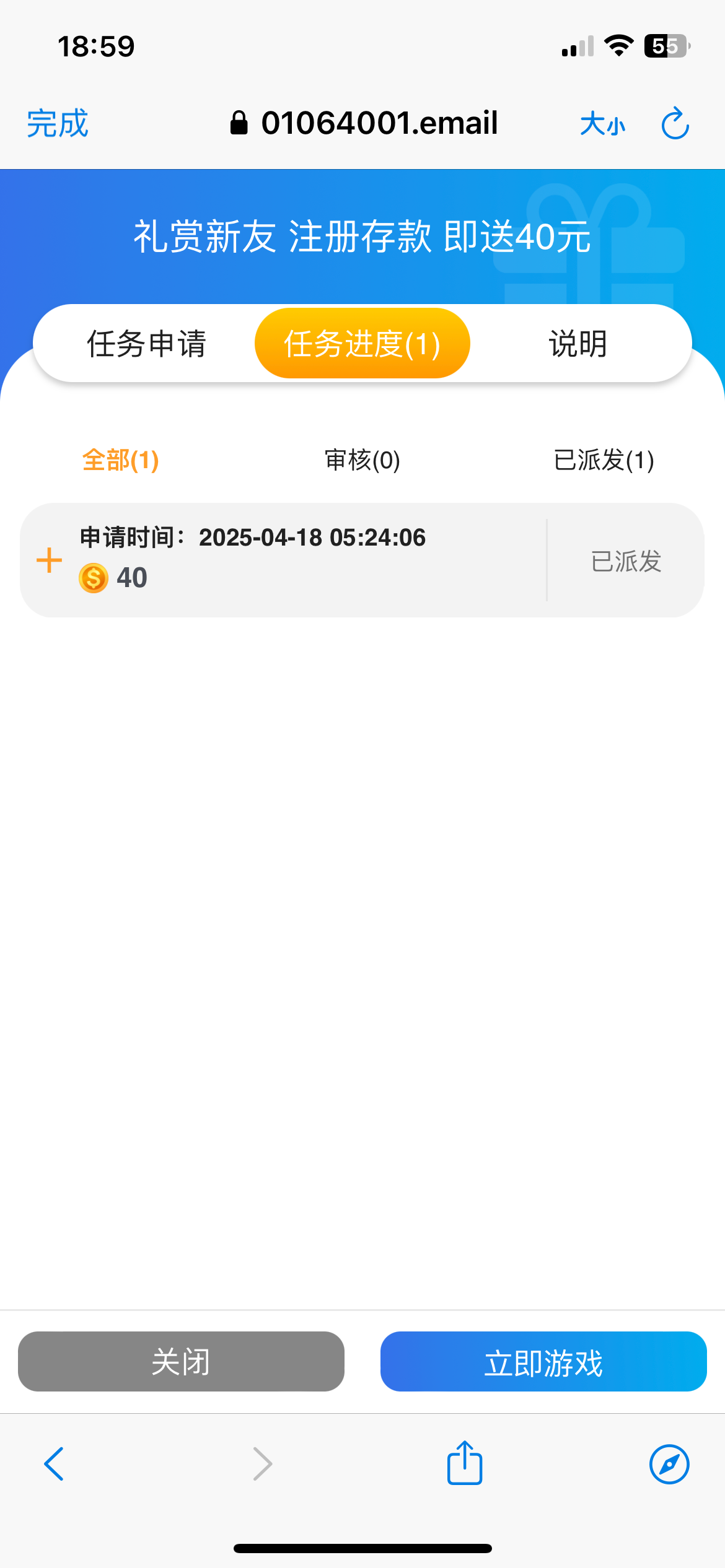725x1568 pixels.
Task: Switch to the 任务申请 tab
Action: click(x=146, y=344)
